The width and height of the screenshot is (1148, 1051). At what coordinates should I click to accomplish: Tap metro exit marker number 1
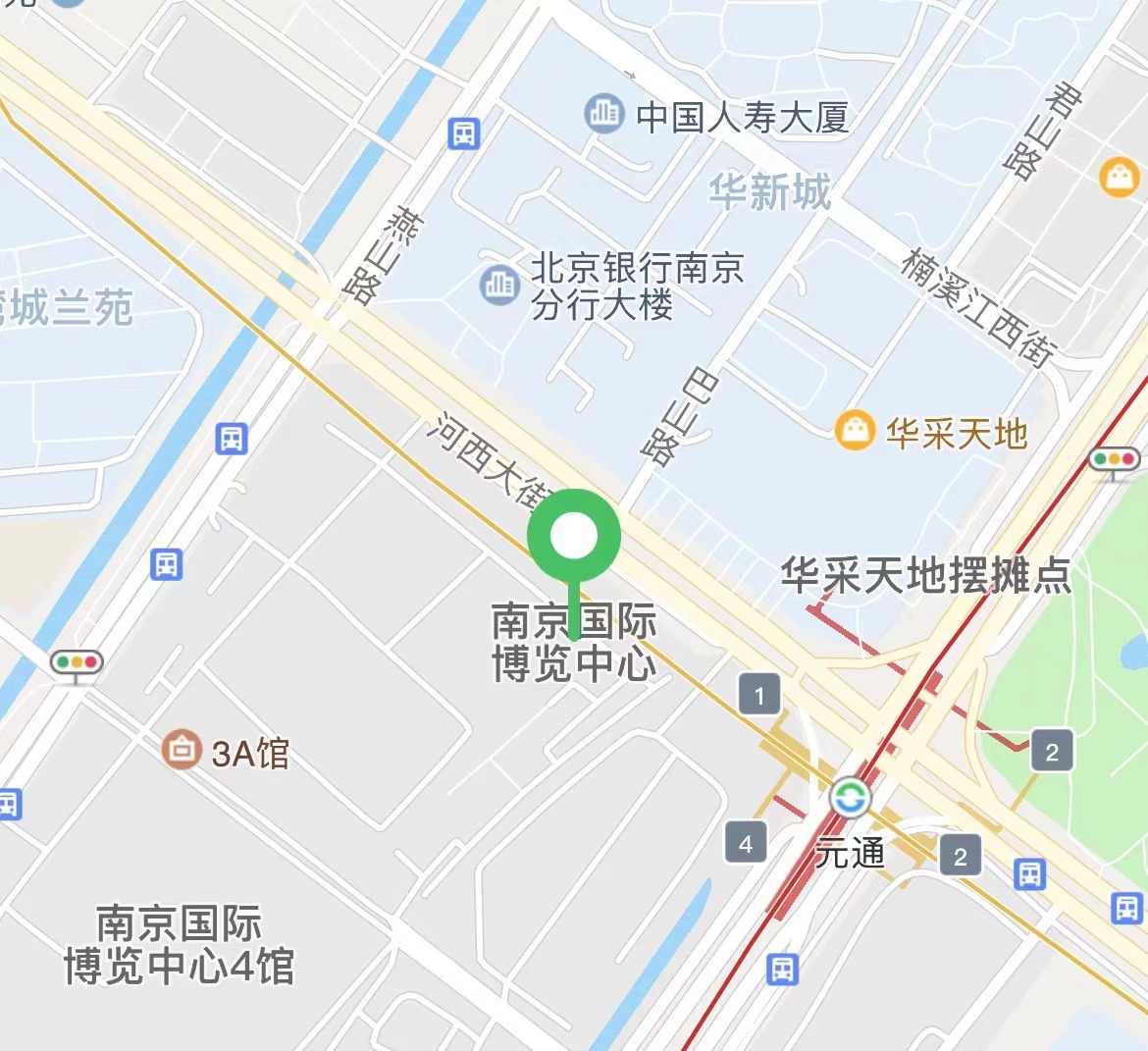pyautogui.click(x=759, y=695)
